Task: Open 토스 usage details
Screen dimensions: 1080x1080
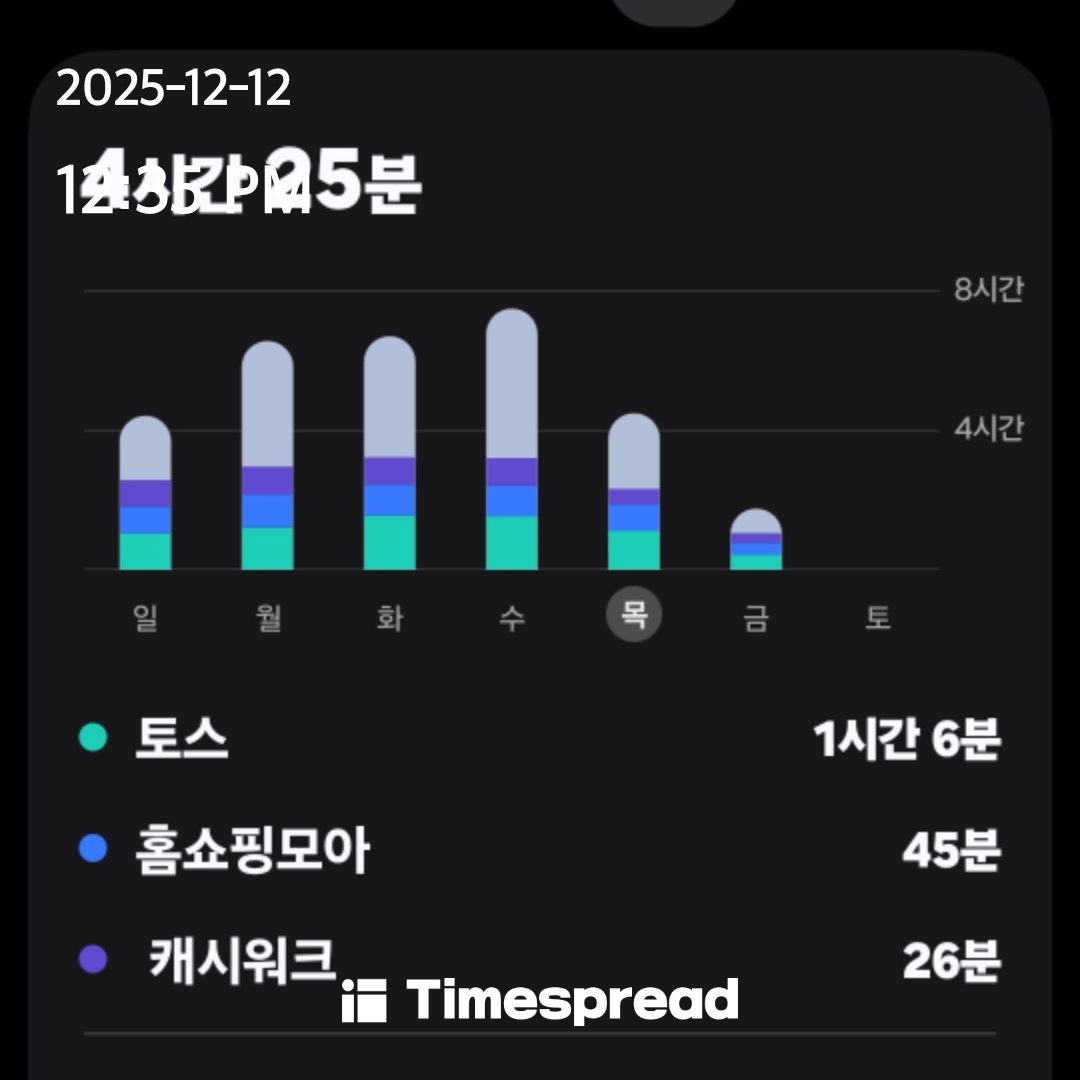Action: tap(540, 740)
